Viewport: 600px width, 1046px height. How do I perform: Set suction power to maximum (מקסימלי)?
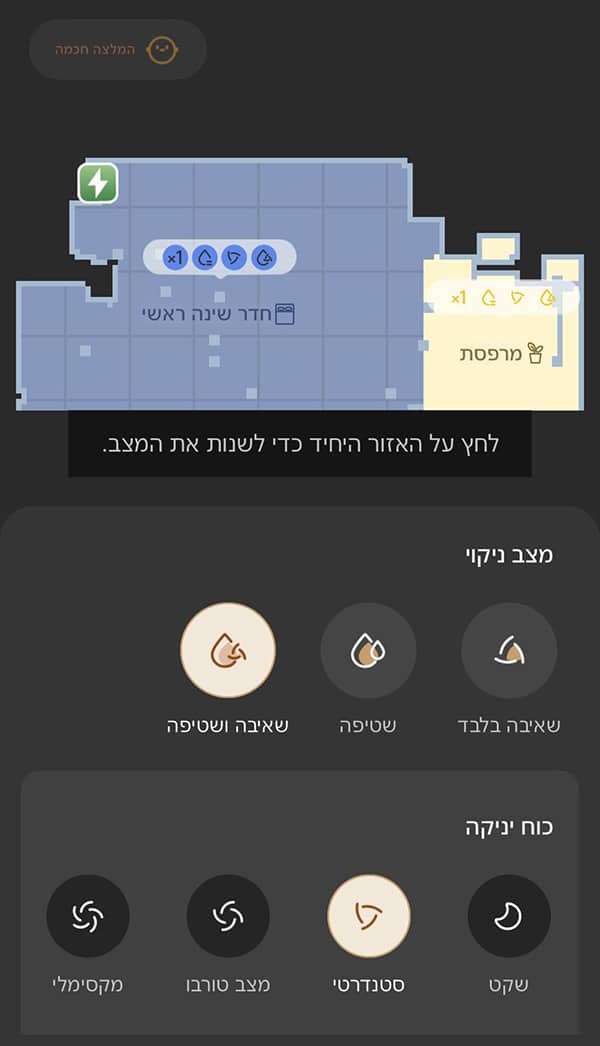(88, 916)
